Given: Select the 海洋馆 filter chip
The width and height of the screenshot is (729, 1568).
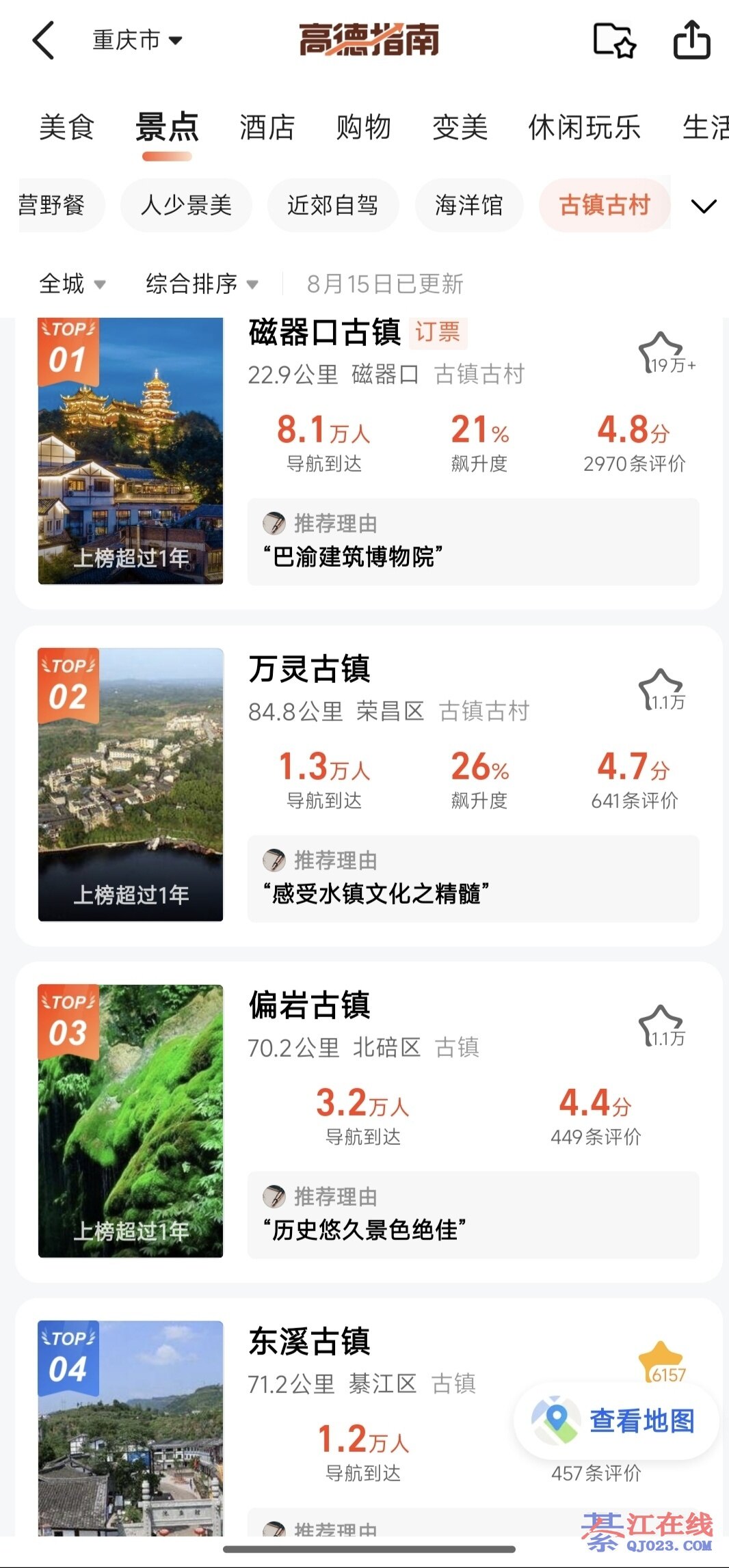Looking at the screenshot, I should (469, 205).
